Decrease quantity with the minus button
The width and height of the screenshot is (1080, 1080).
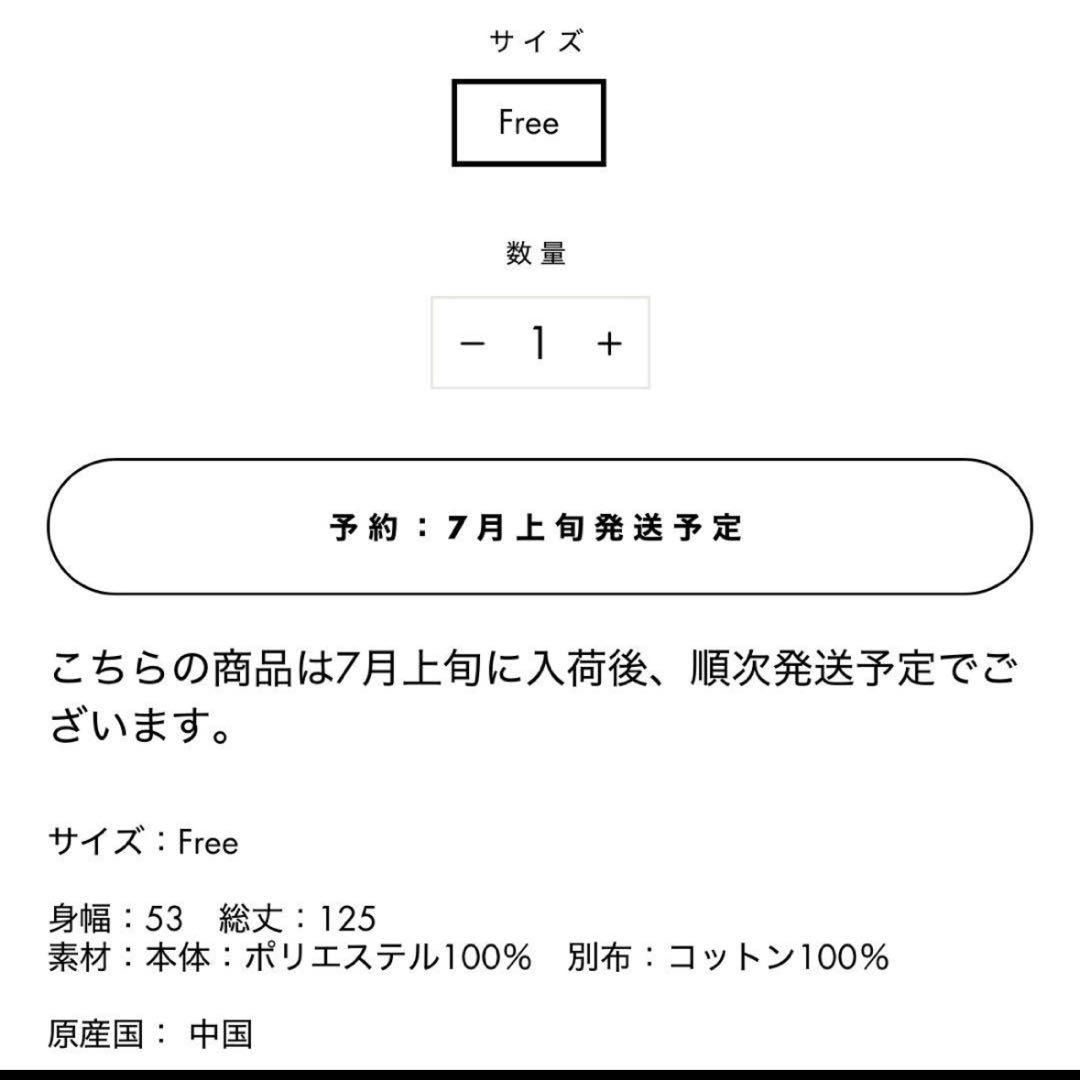pyautogui.click(x=471, y=343)
